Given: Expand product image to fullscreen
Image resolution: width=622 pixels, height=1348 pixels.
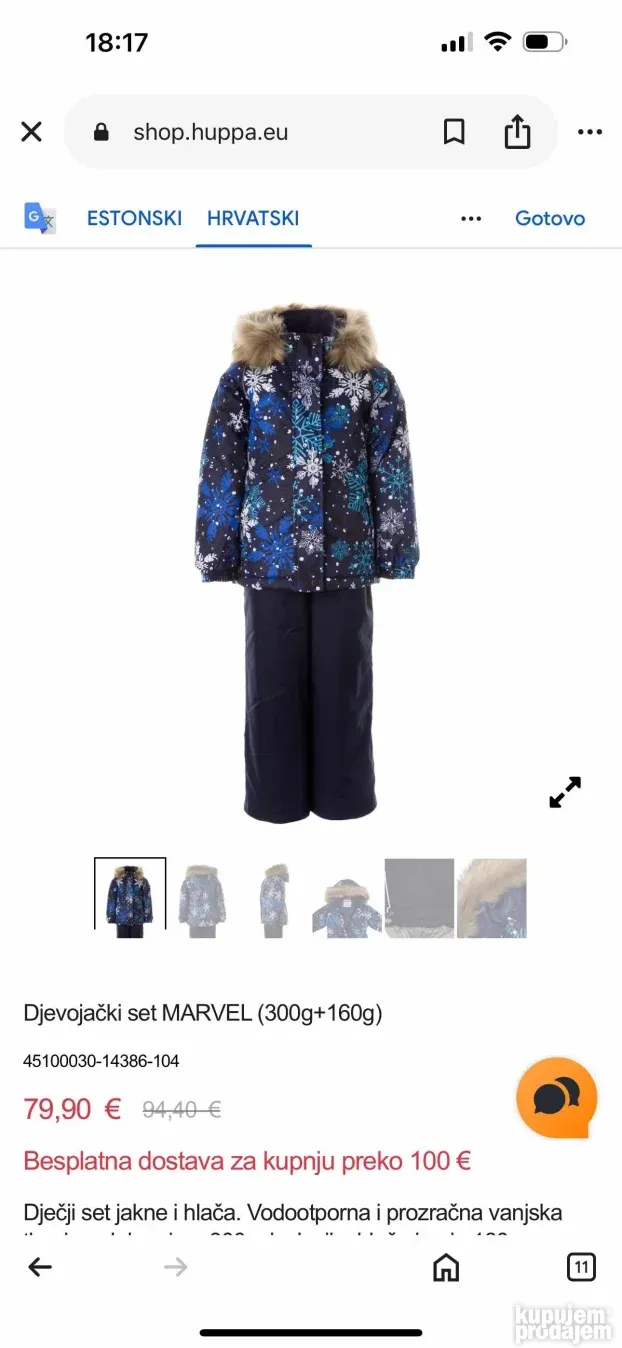Looking at the screenshot, I should click(565, 792).
